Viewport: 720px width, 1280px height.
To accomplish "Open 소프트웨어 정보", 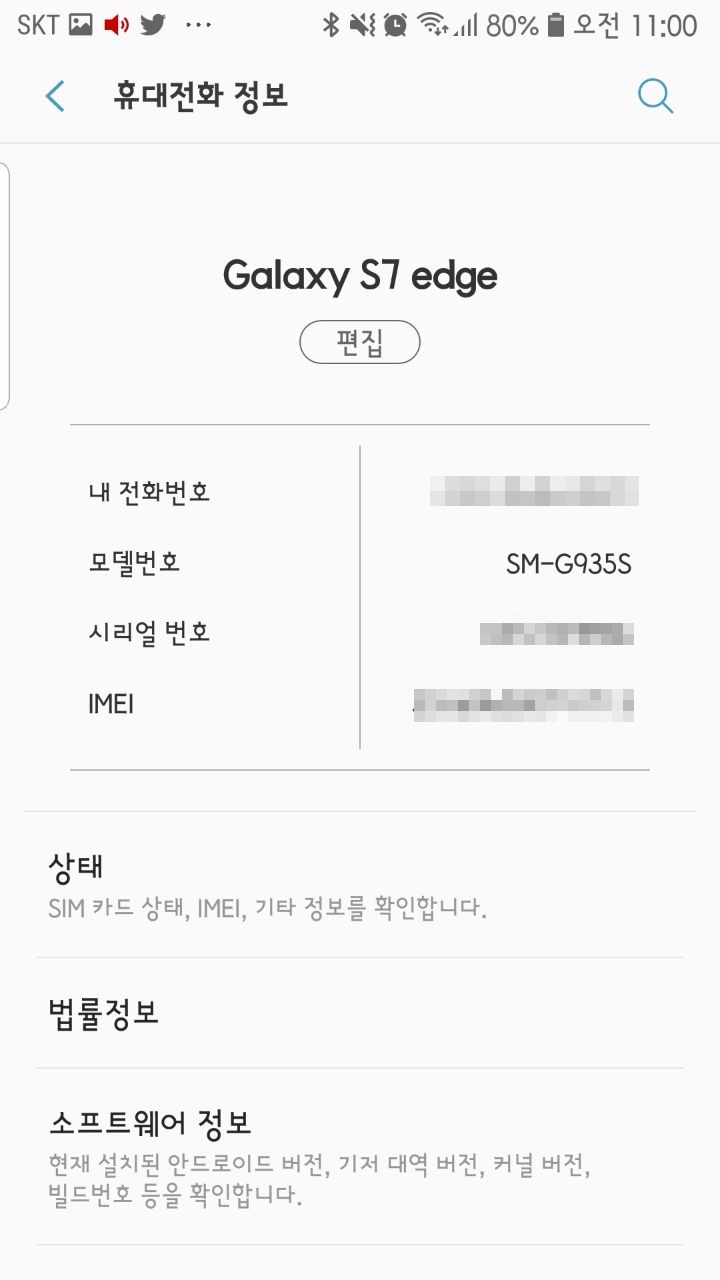I will coord(360,1156).
